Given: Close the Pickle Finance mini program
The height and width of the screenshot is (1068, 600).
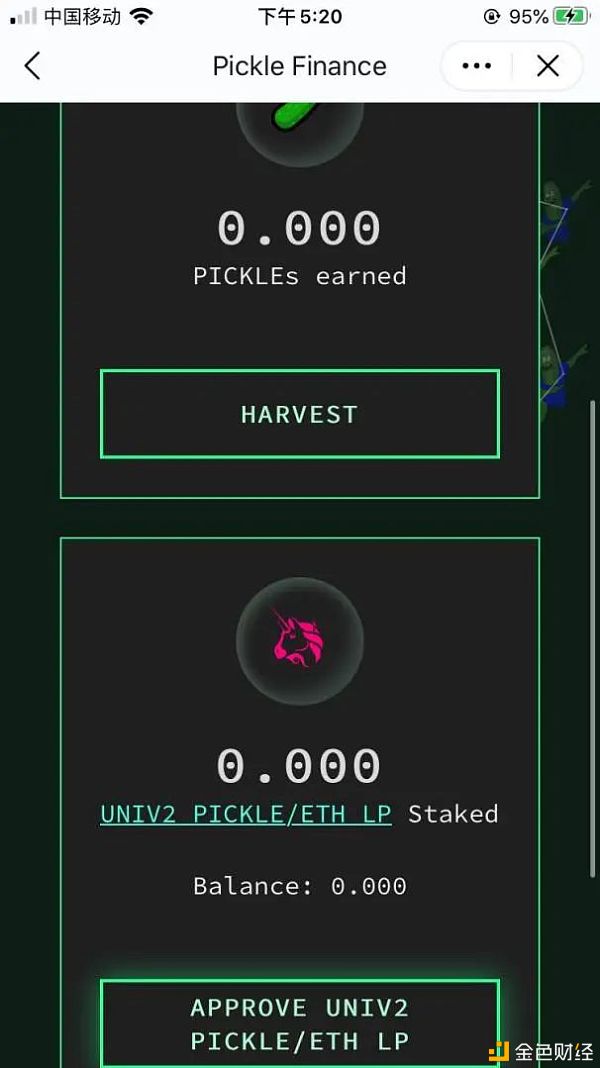Looking at the screenshot, I should (x=547, y=67).
